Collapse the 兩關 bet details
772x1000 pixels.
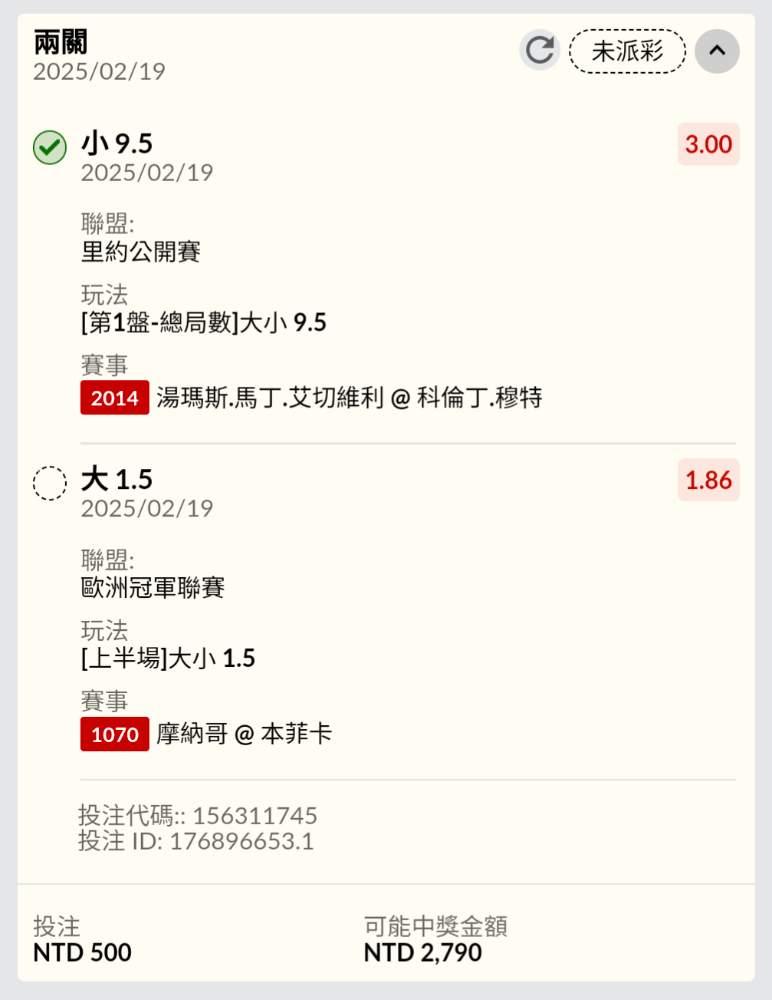coord(717,51)
